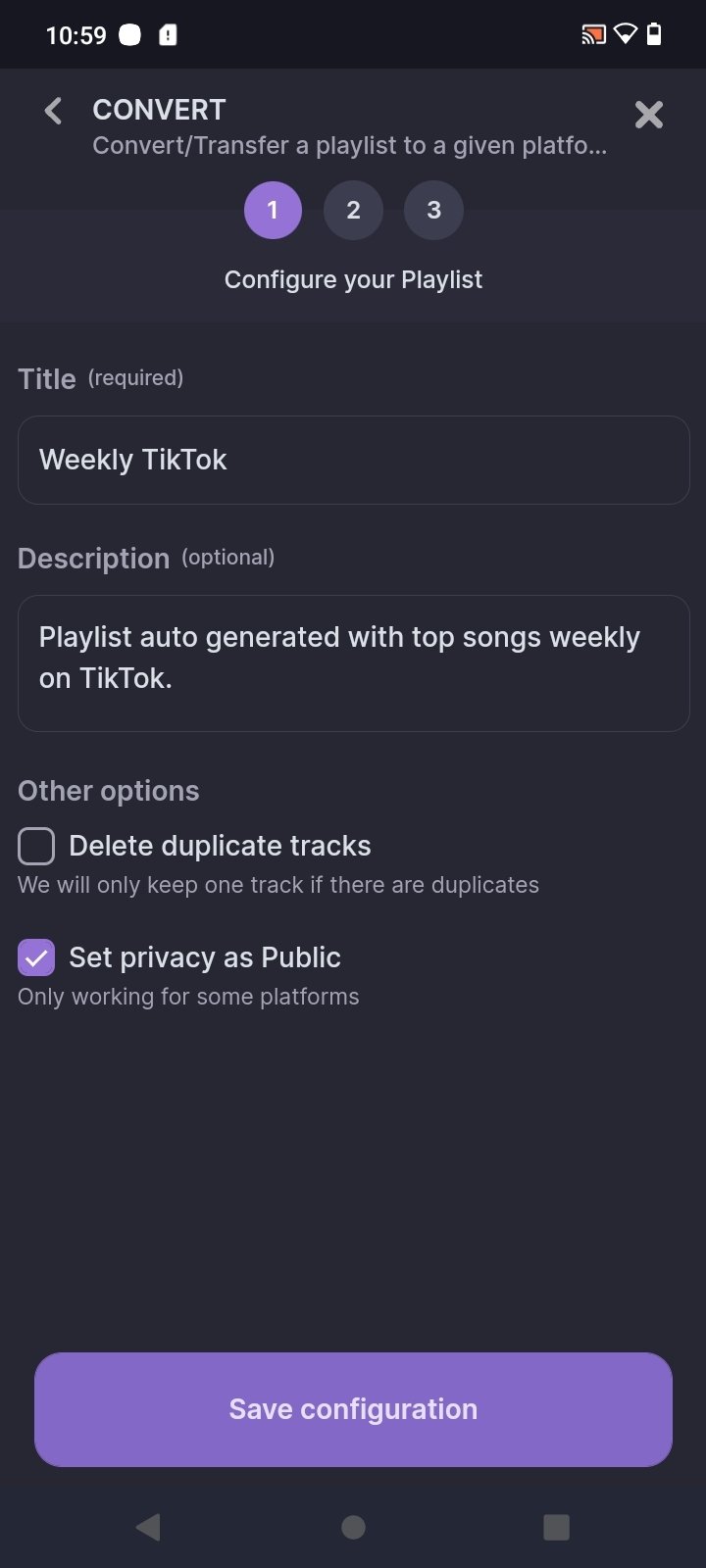Jump to step 3
The width and height of the screenshot is (706, 1568).
pyautogui.click(x=433, y=210)
